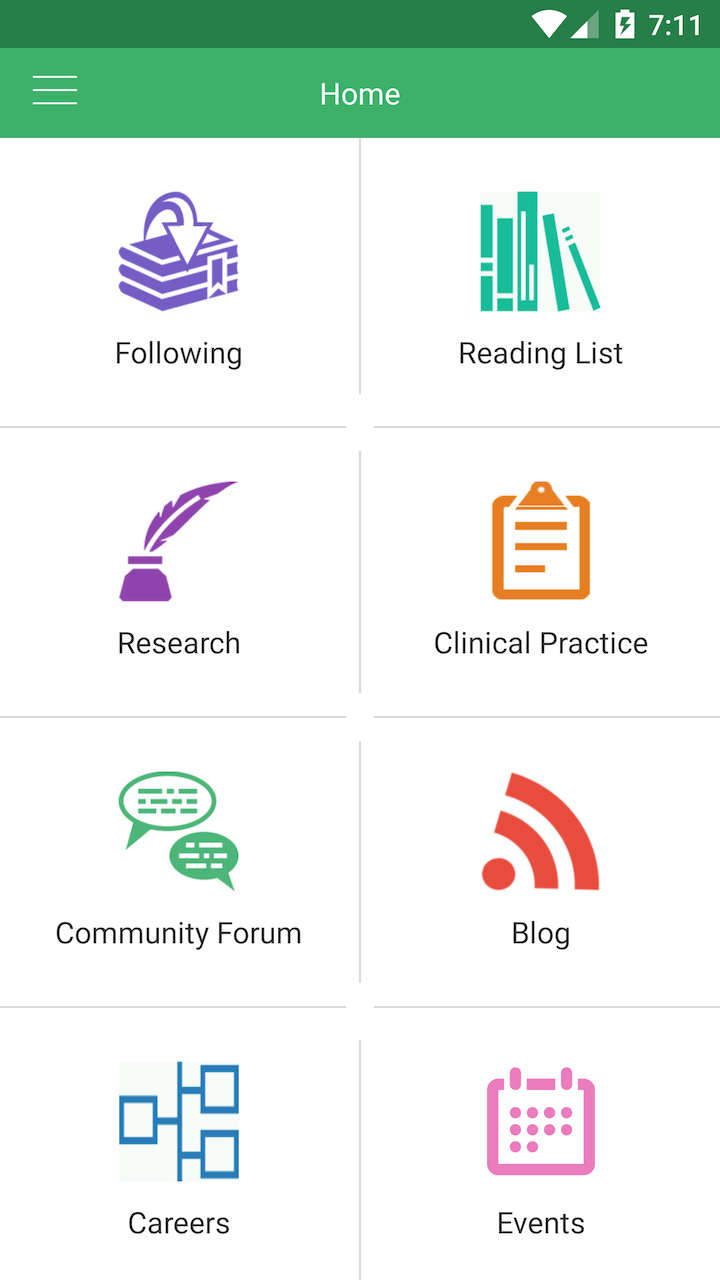The image size is (720, 1280).
Task: Click the Research text label
Action: [178, 643]
